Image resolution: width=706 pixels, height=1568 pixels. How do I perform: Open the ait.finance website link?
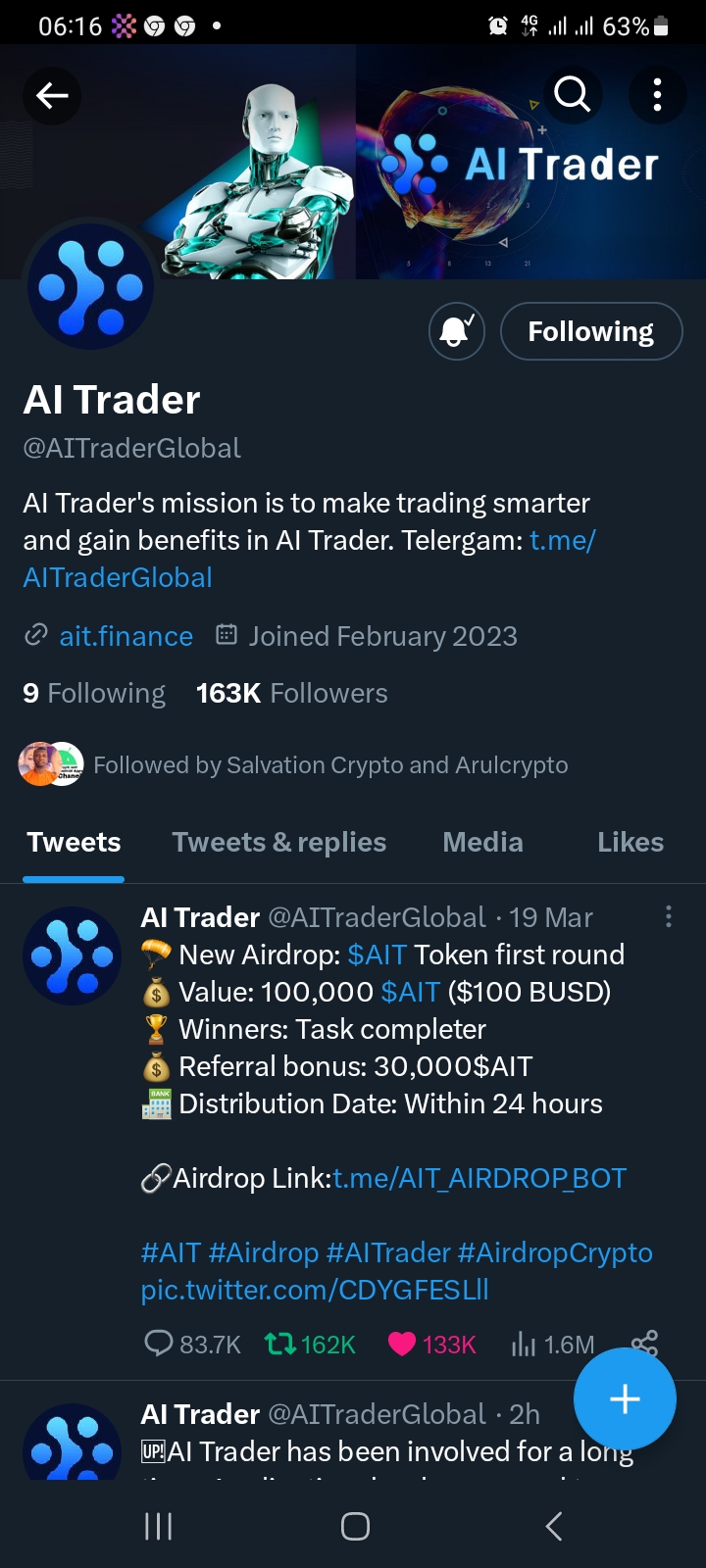pos(126,636)
